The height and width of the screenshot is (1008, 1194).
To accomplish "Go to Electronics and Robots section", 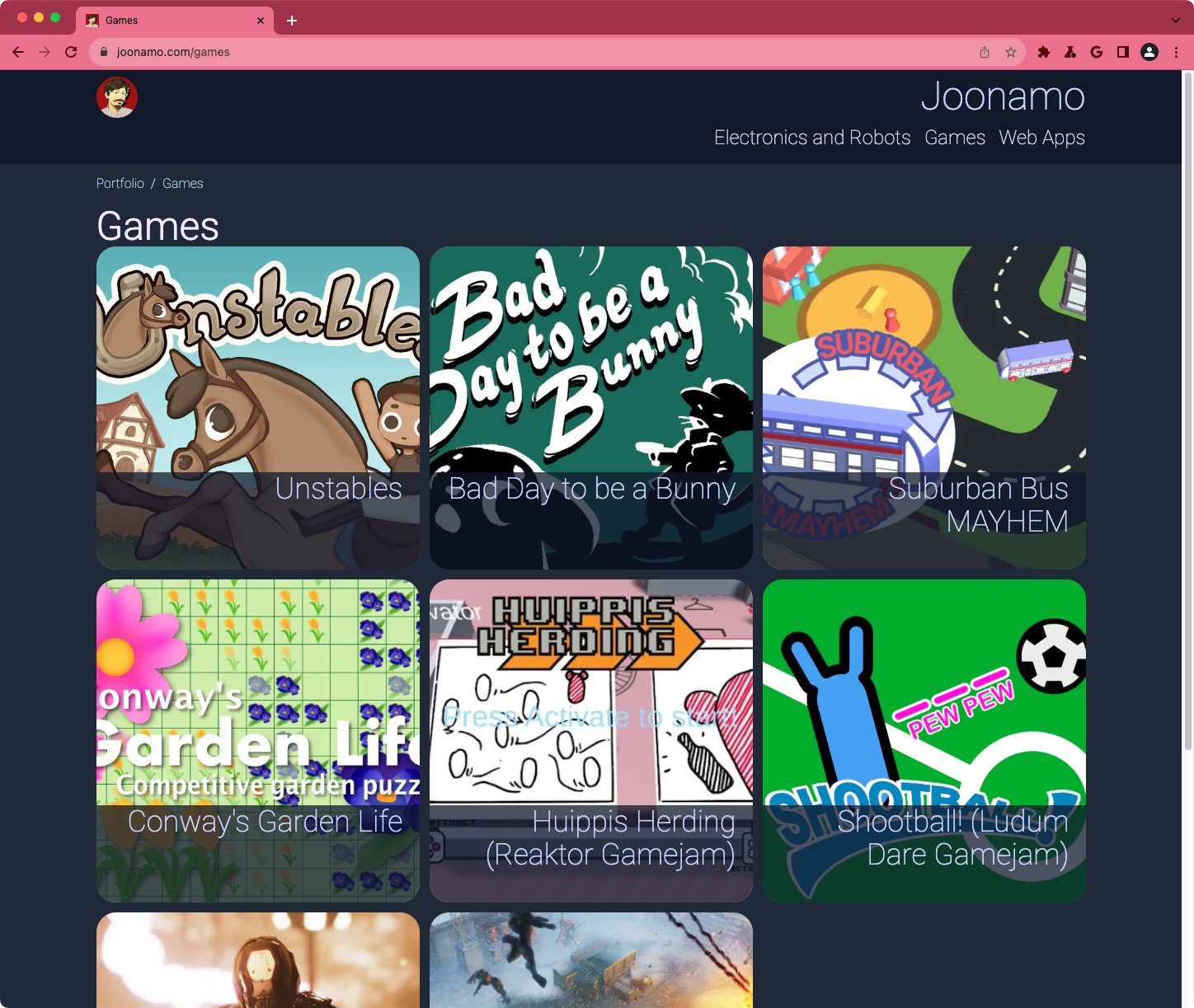I will pyautogui.click(x=812, y=138).
